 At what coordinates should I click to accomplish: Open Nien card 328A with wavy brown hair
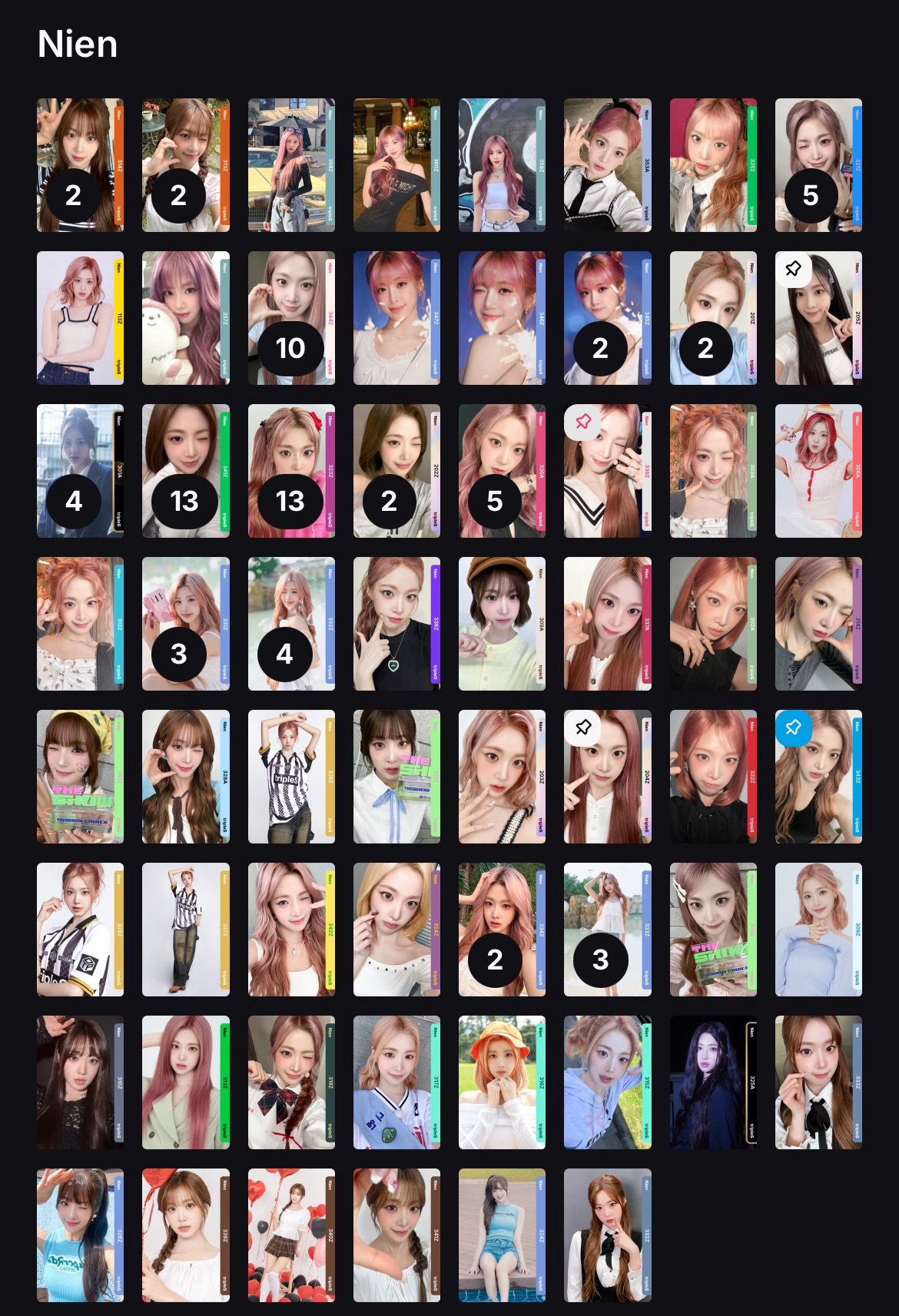coord(185,776)
